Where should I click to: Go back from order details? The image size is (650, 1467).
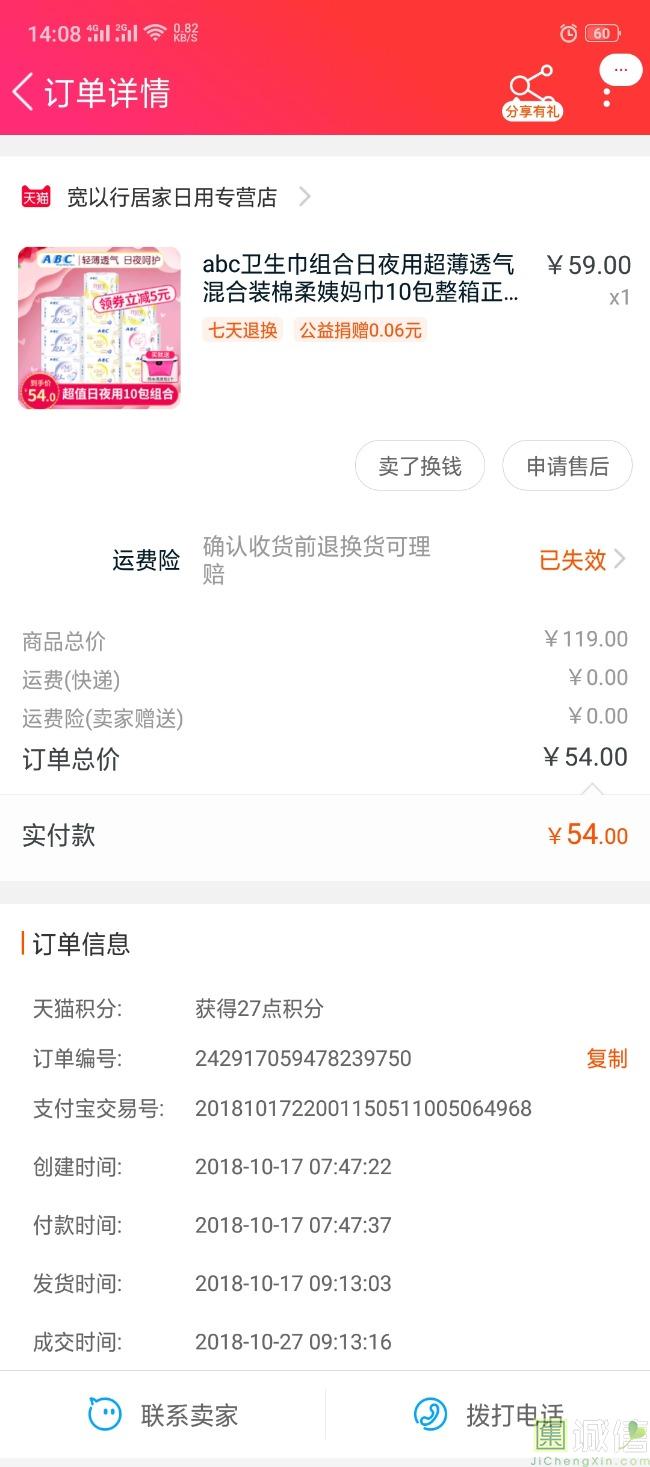point(24,92)
